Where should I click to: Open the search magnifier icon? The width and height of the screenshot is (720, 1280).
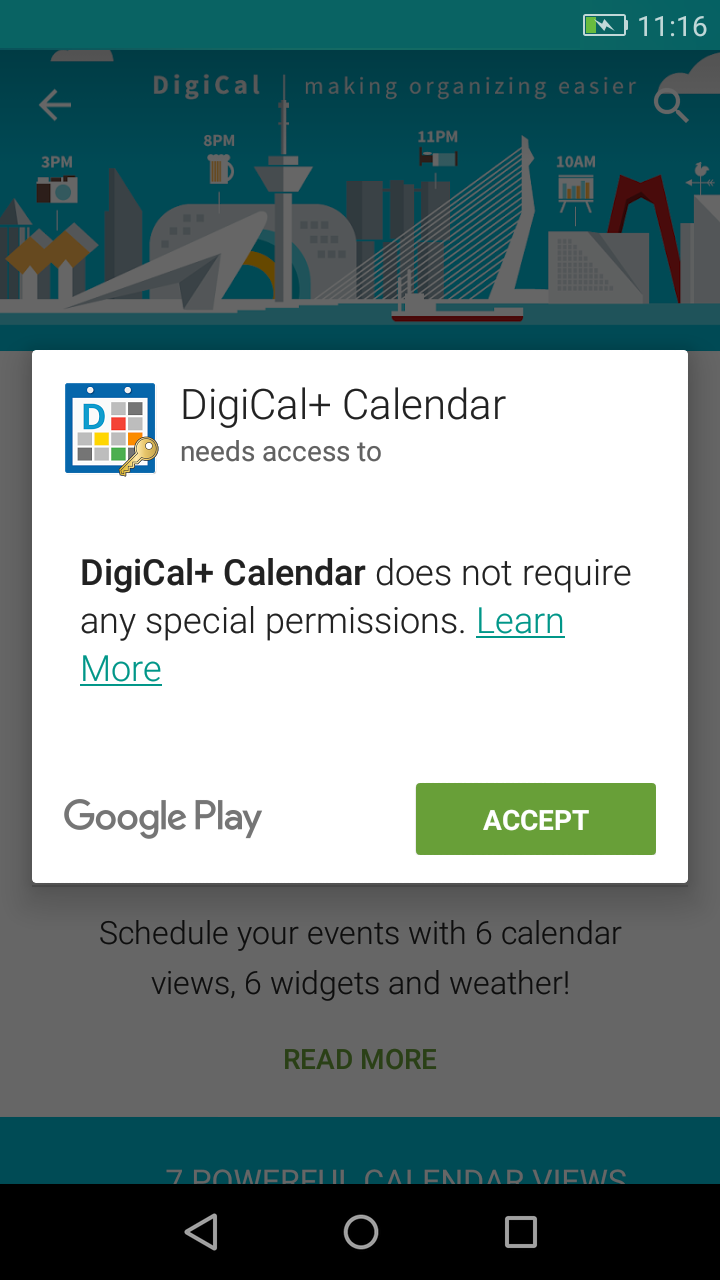[x=670, y=105]
